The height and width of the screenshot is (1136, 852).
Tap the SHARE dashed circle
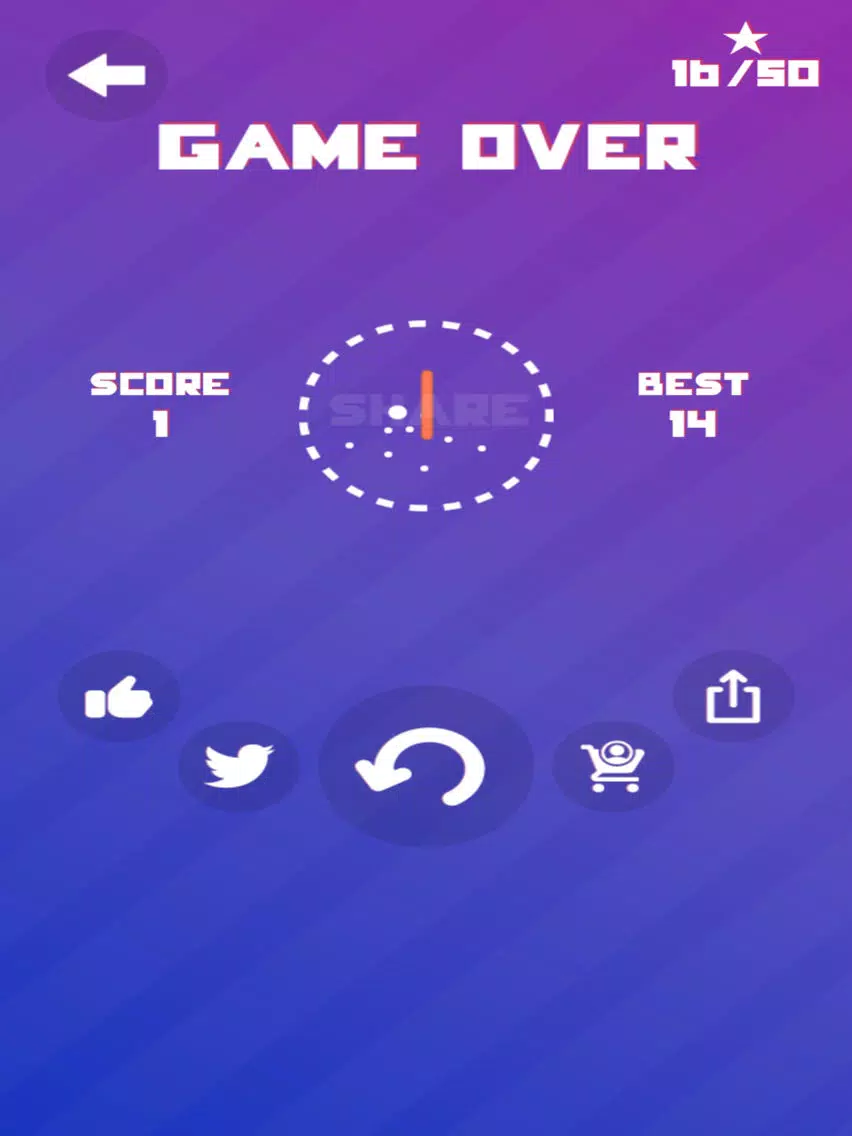click(426, 415)
